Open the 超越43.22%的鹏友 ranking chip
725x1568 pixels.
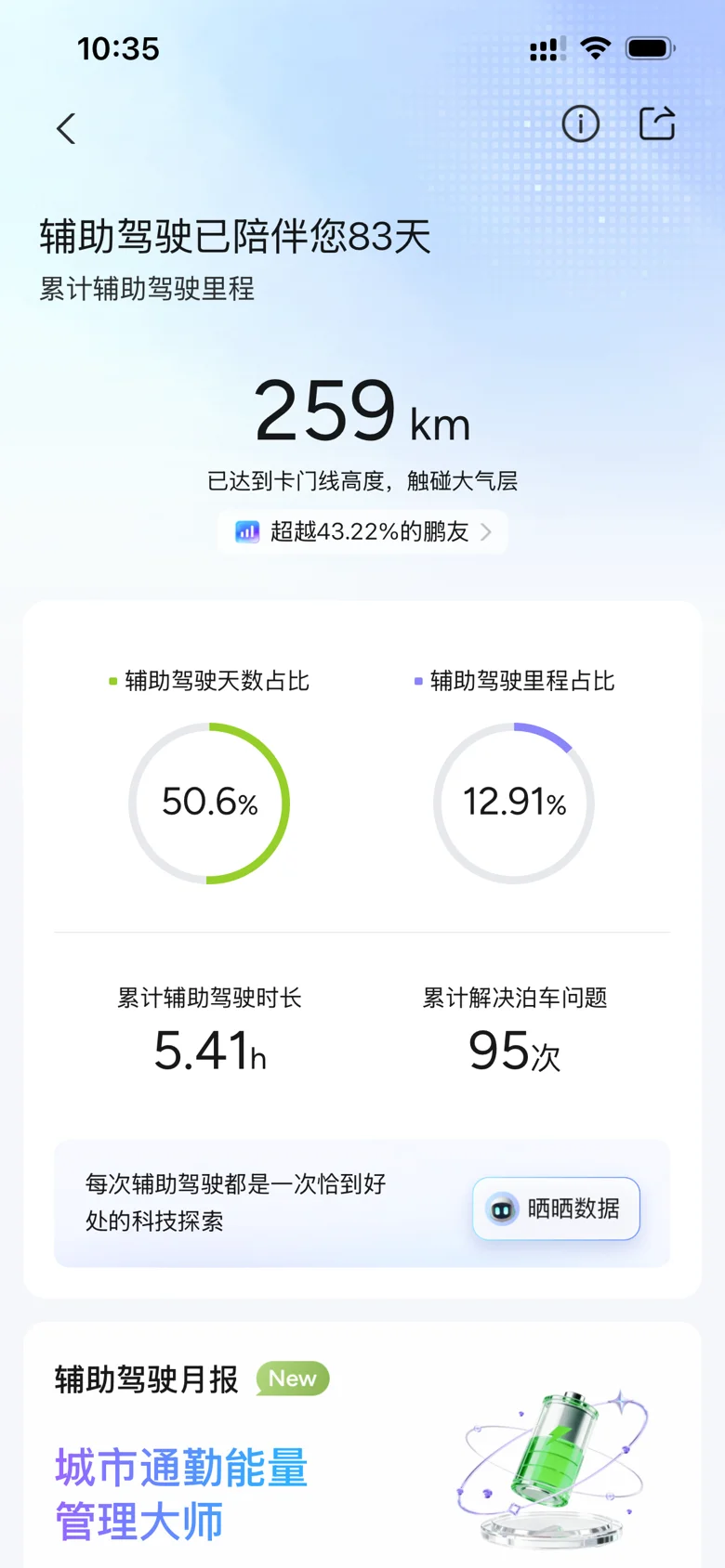click(362, 531)
